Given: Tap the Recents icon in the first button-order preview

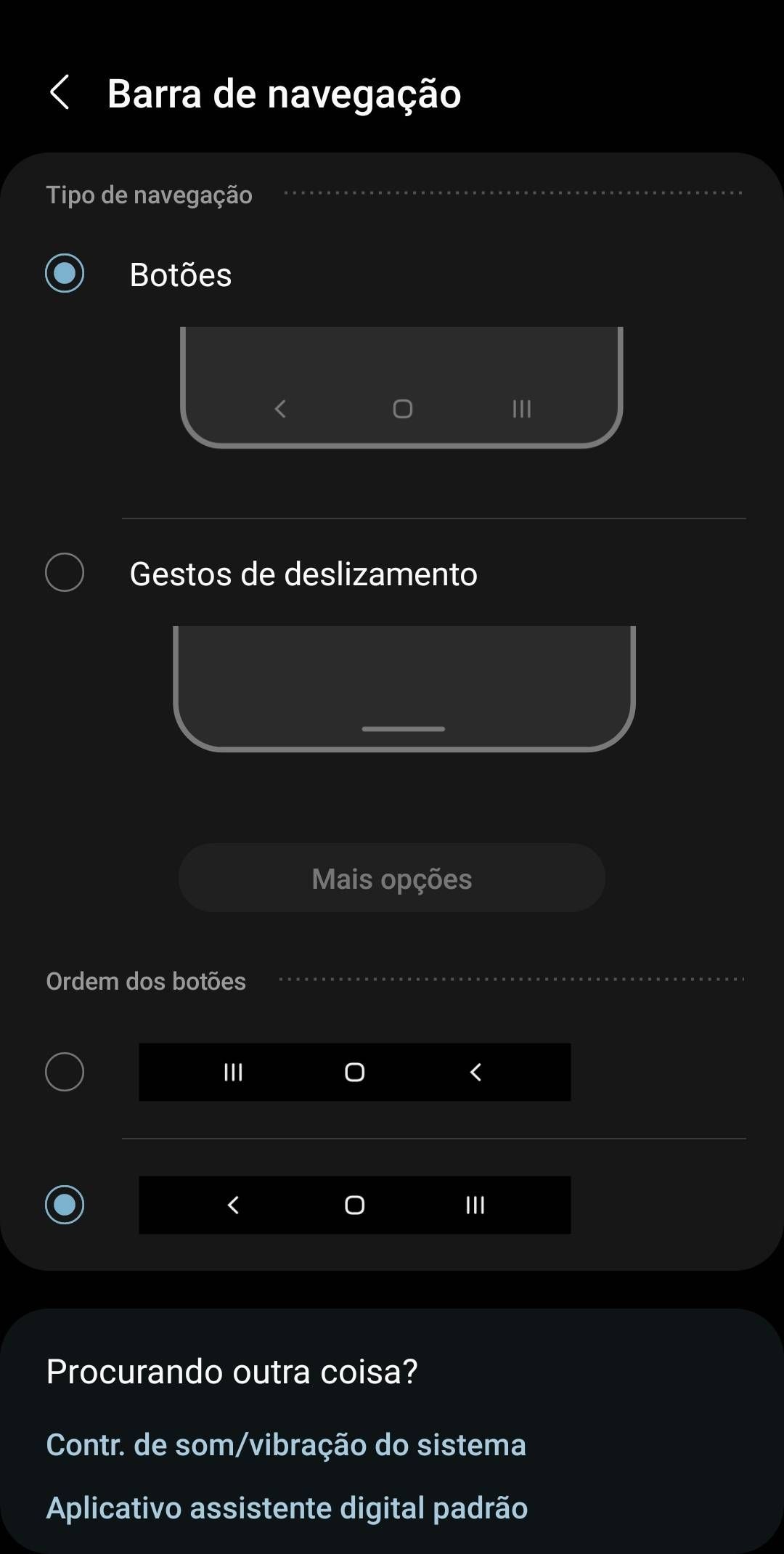Looking at the screenshot, I should point(232,1073).
